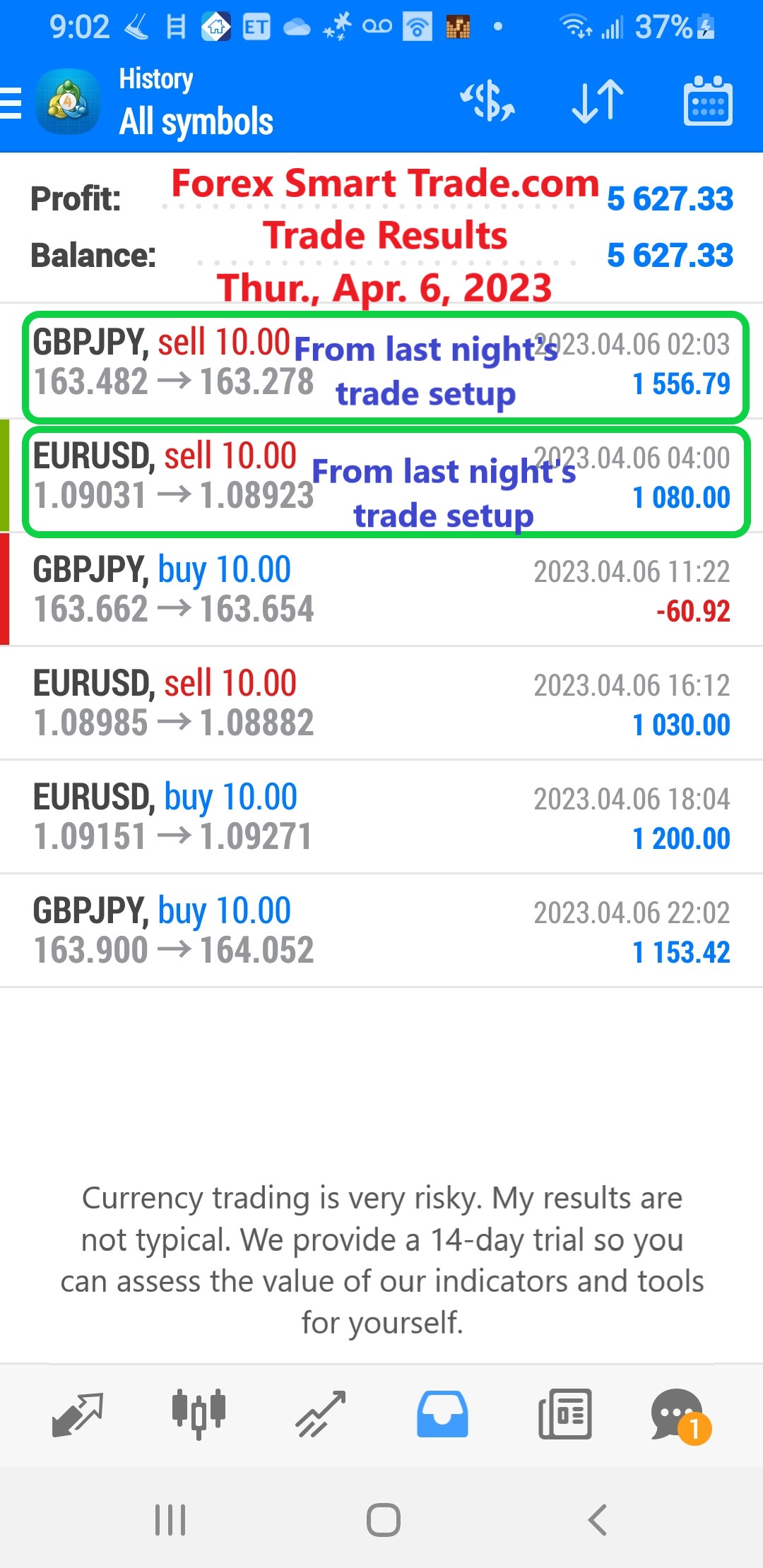Switch to the Trade tab

tap(321, 1415)
